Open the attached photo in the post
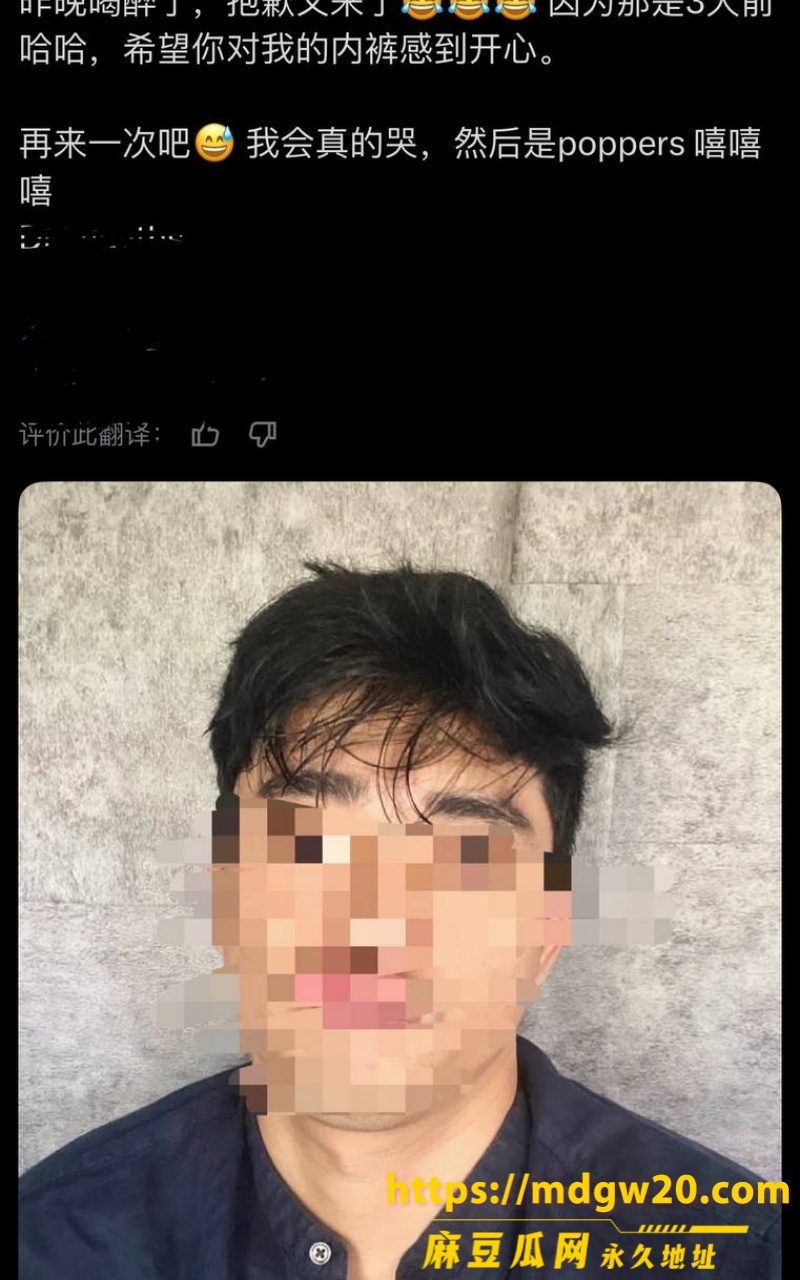This screenshot has width=800, height=1280. pyautogui.click(x=400, y=880)
